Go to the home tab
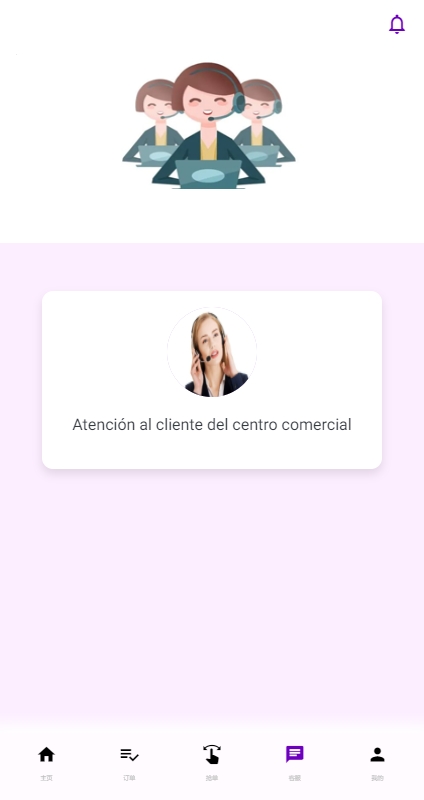 click(46, 762)
